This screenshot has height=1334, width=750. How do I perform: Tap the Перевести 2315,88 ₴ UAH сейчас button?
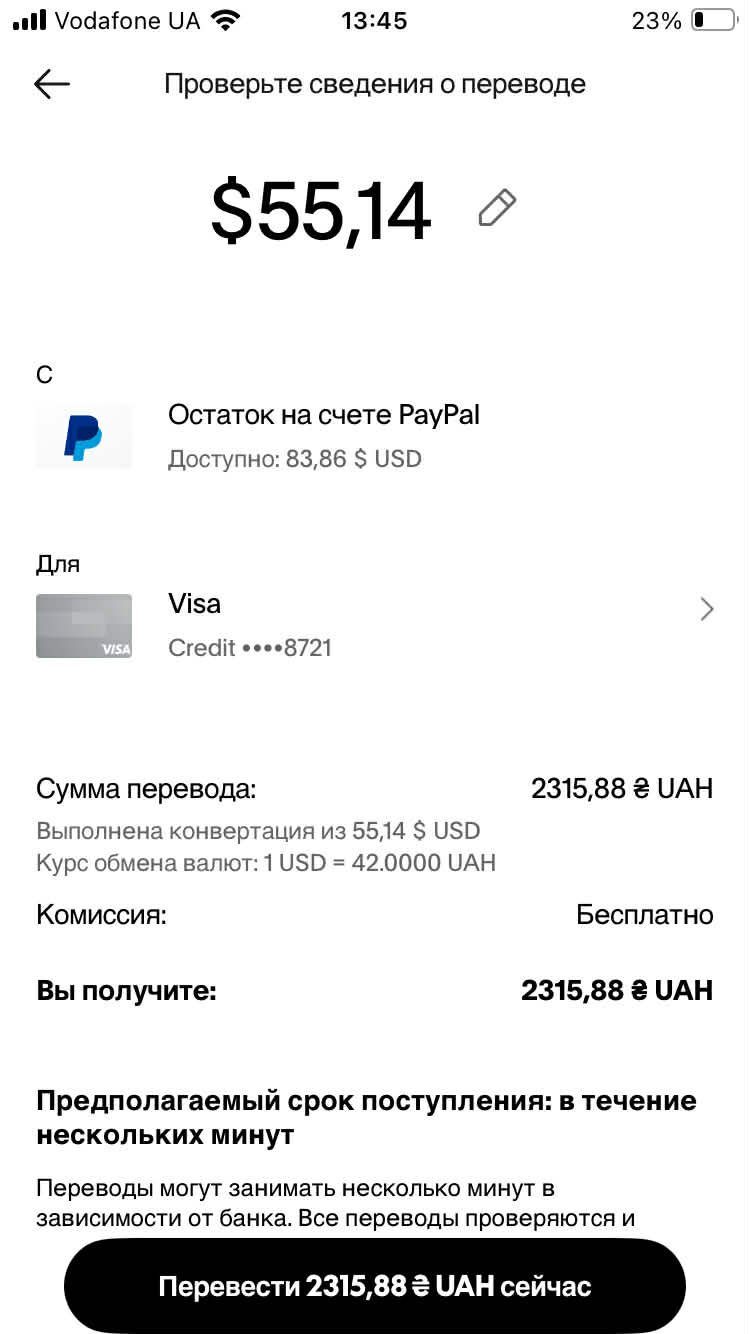[x=375, y=1286]
